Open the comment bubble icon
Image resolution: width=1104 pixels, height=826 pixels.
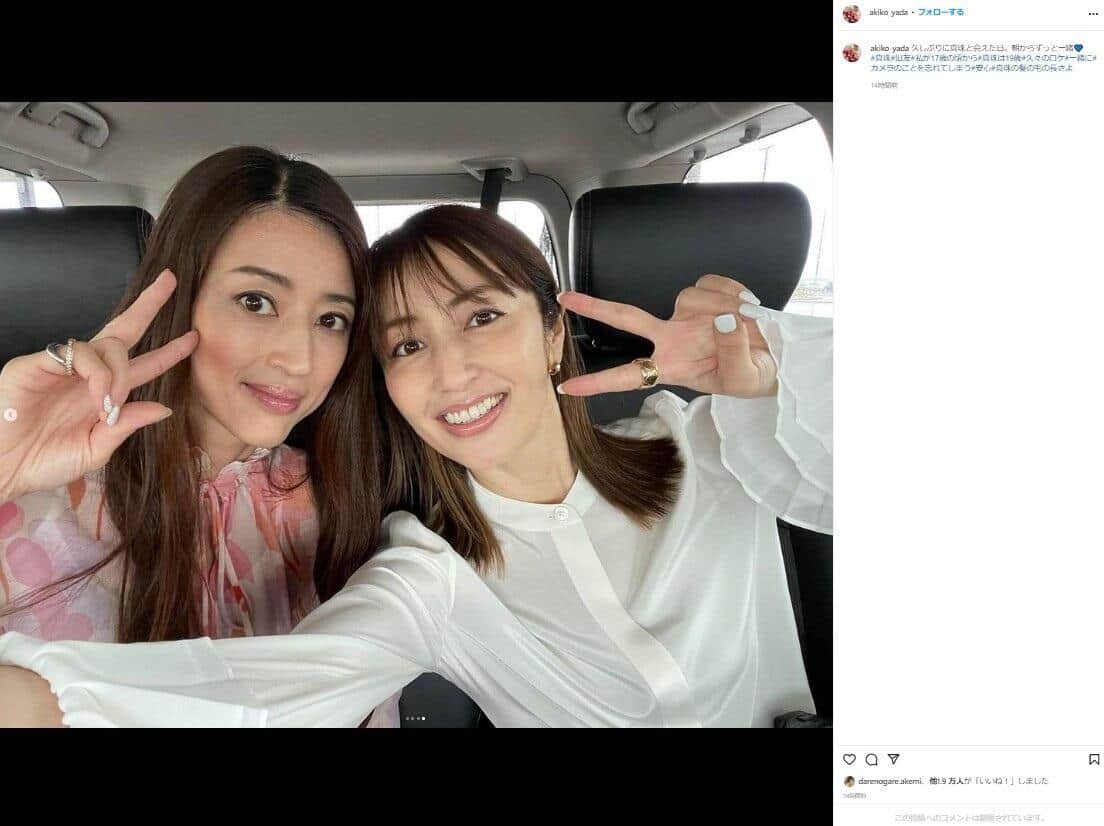[872, 759]
